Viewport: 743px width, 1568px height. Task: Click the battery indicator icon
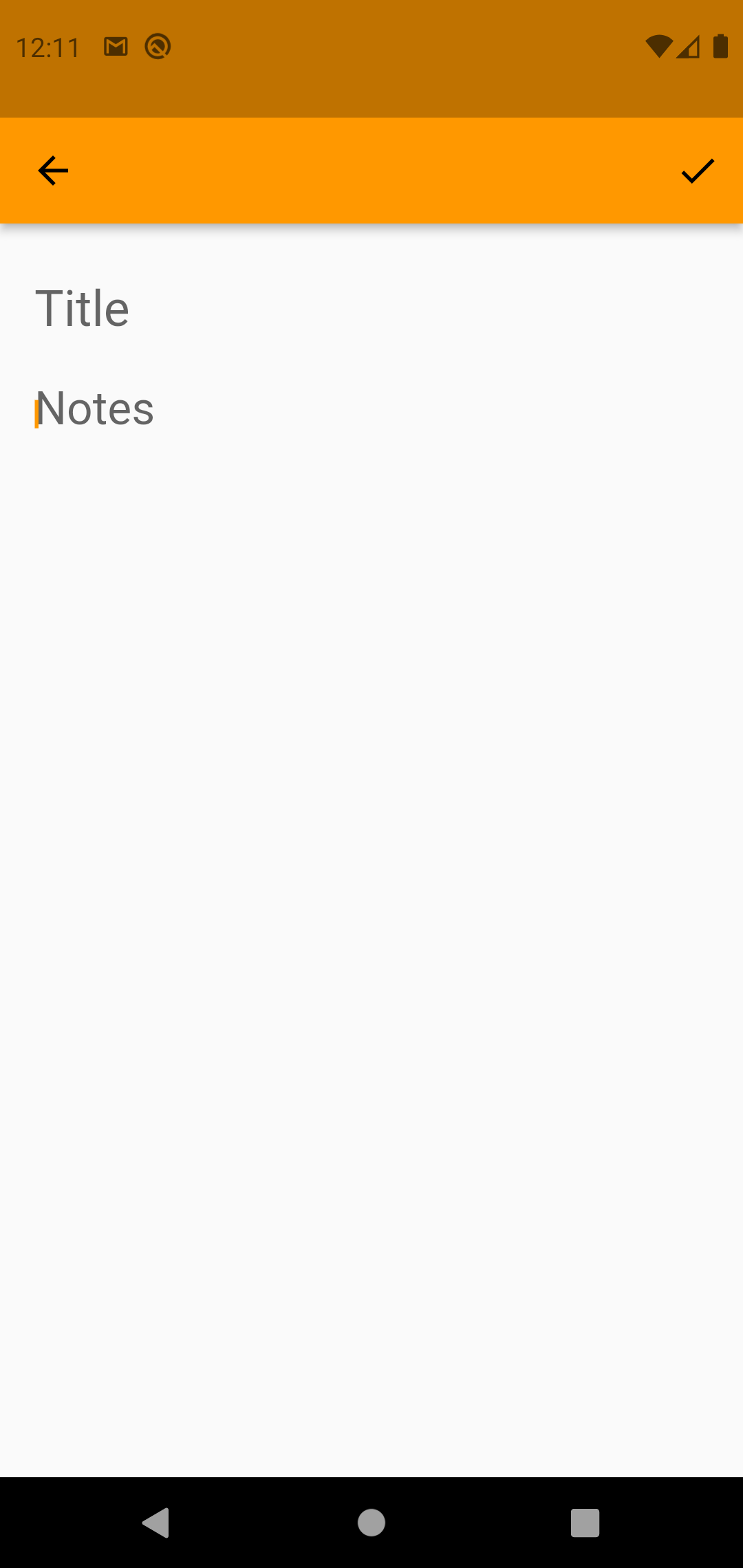(x=720, y=46)
